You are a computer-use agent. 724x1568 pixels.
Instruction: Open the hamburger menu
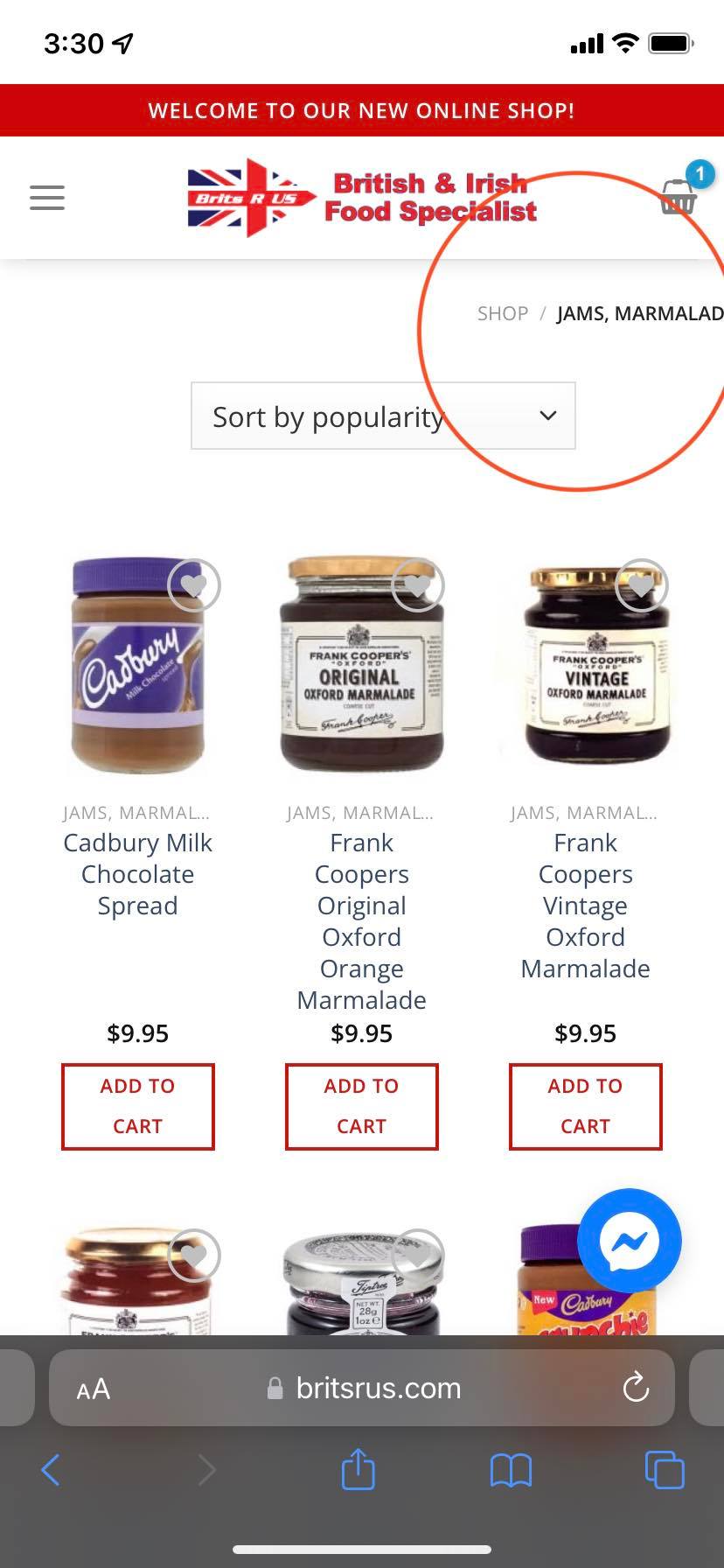click(47, 198)
